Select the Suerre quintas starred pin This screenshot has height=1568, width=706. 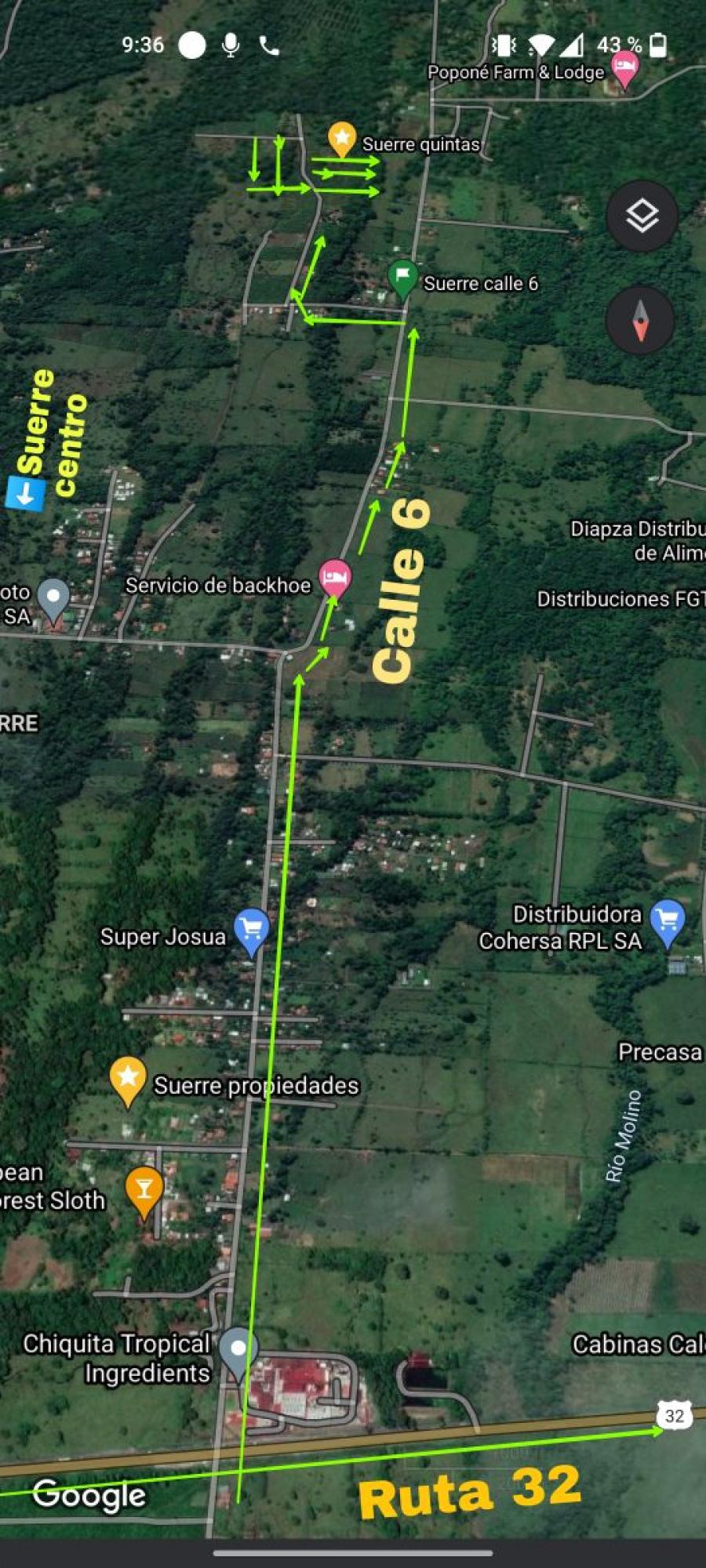[x=342, y=140]
